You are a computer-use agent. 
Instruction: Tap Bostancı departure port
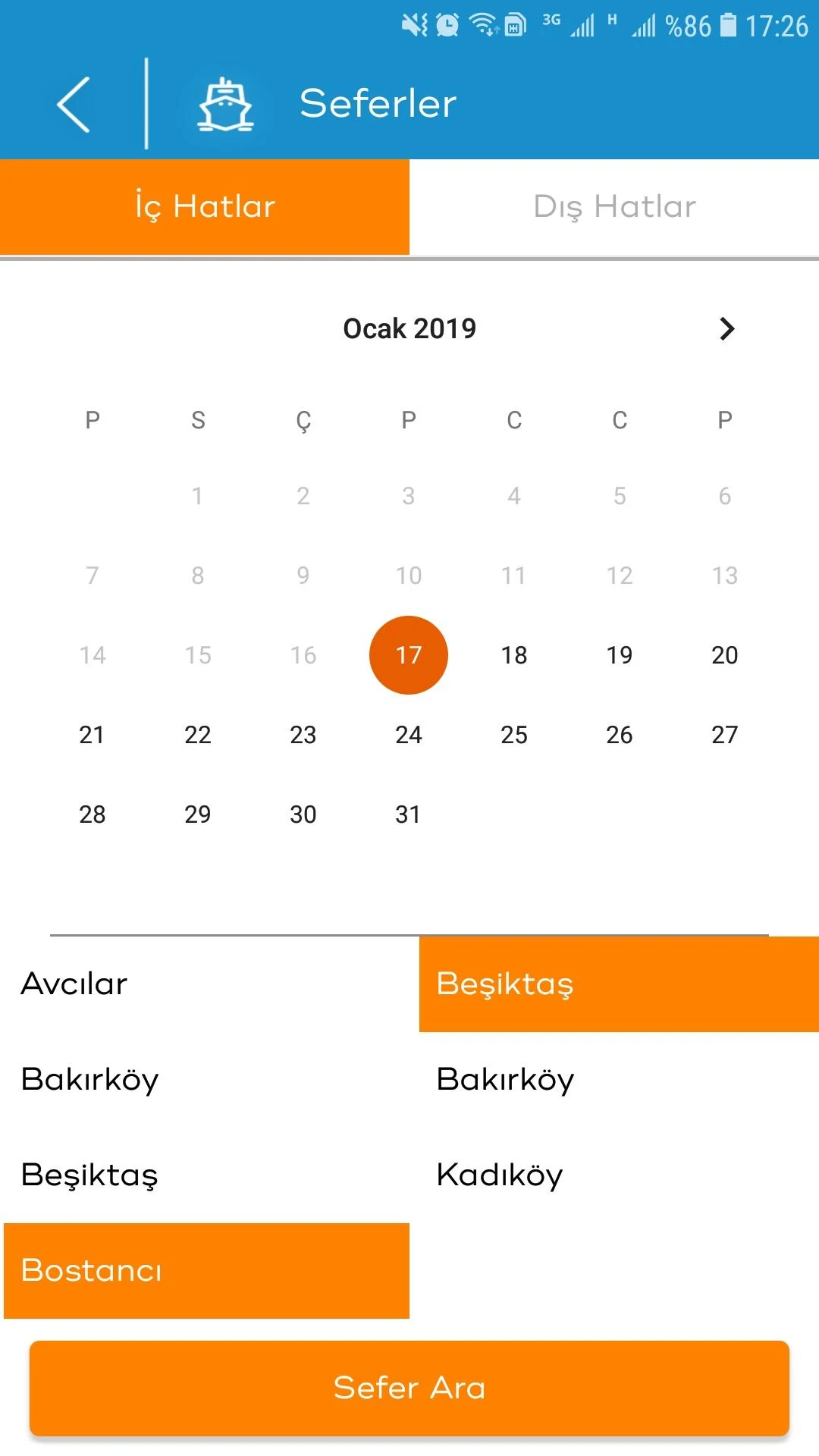pos(206,1271)
